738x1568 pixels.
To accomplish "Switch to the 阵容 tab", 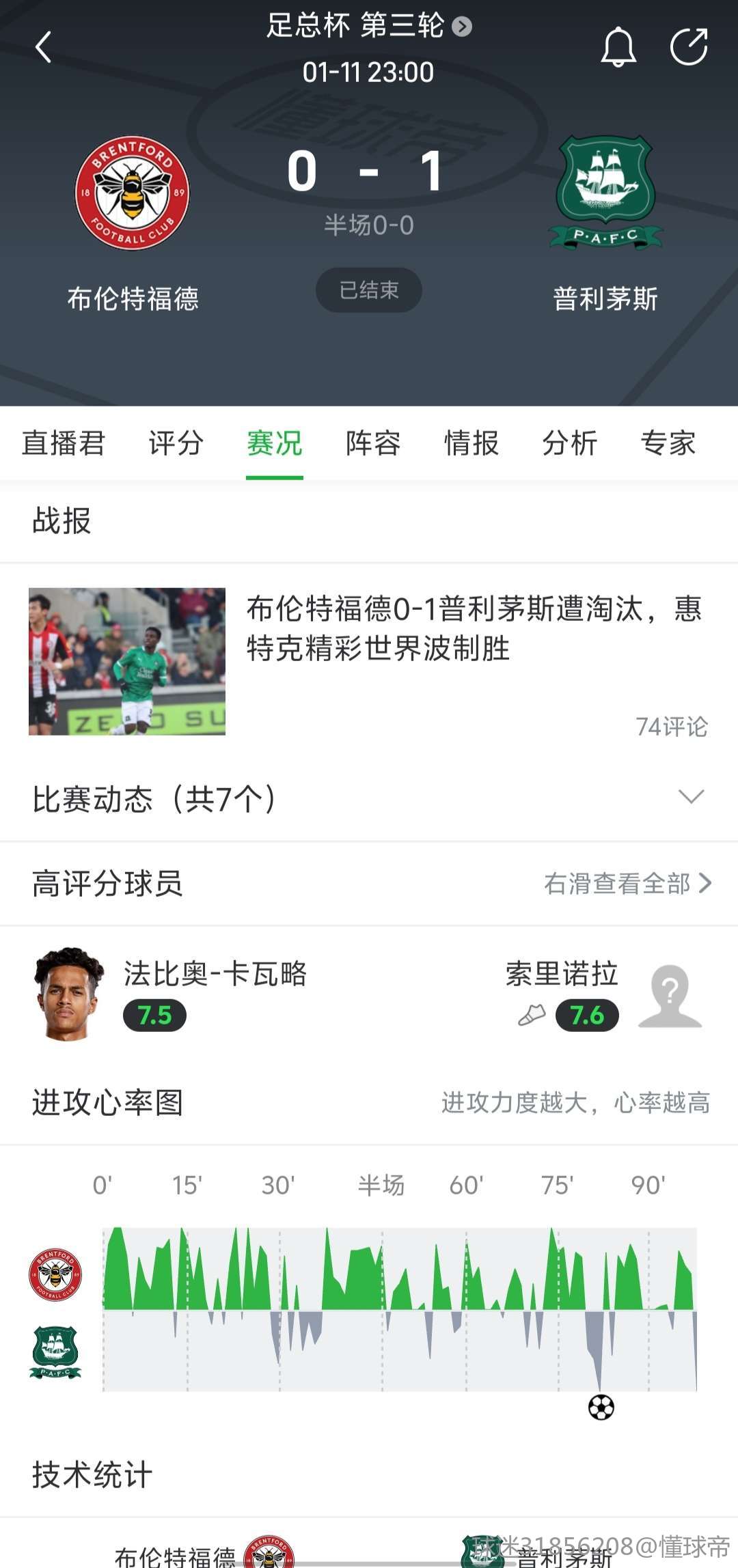I will coord(373,443).
